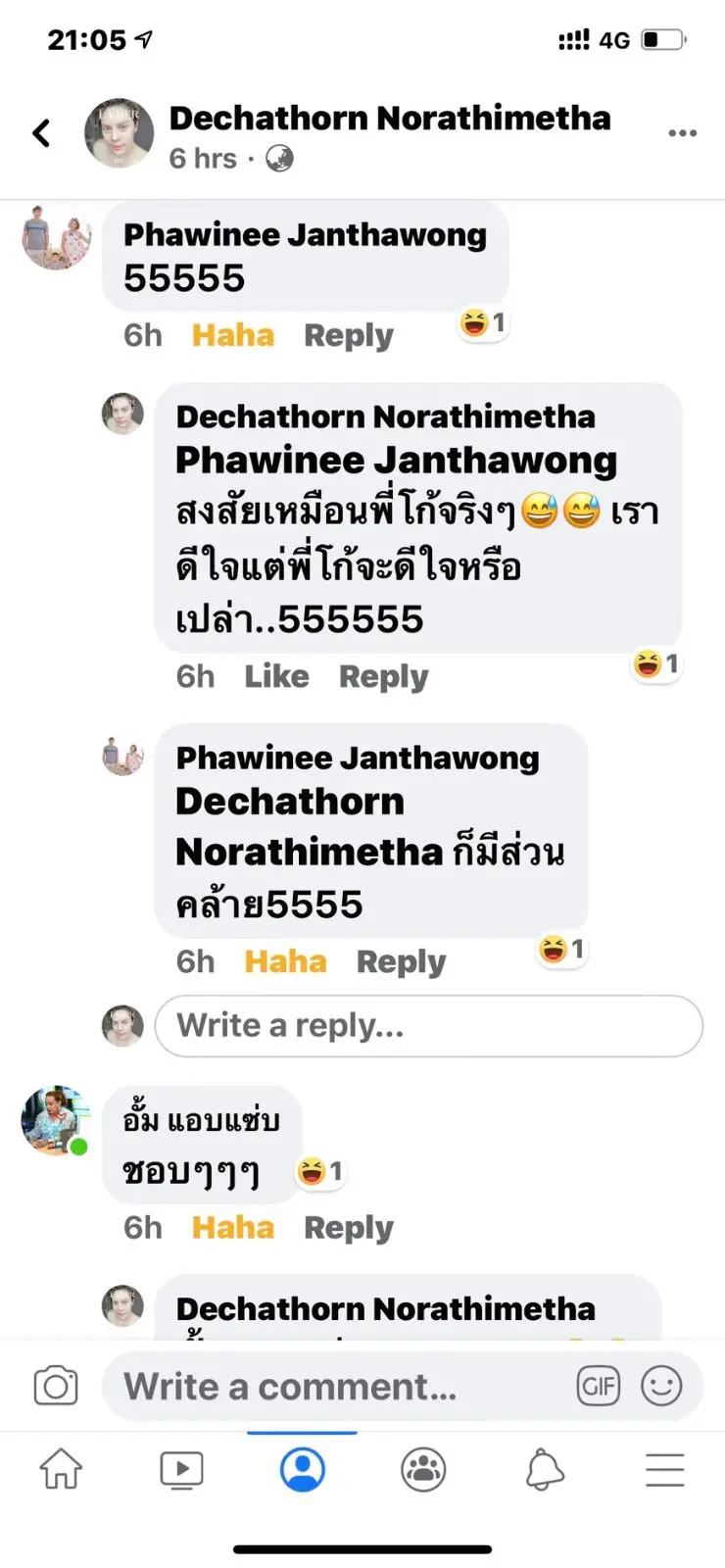The height and width of the screenshot is (1568, 725).
Task: Open the GIF picker
Action: tap(598, 1387)
